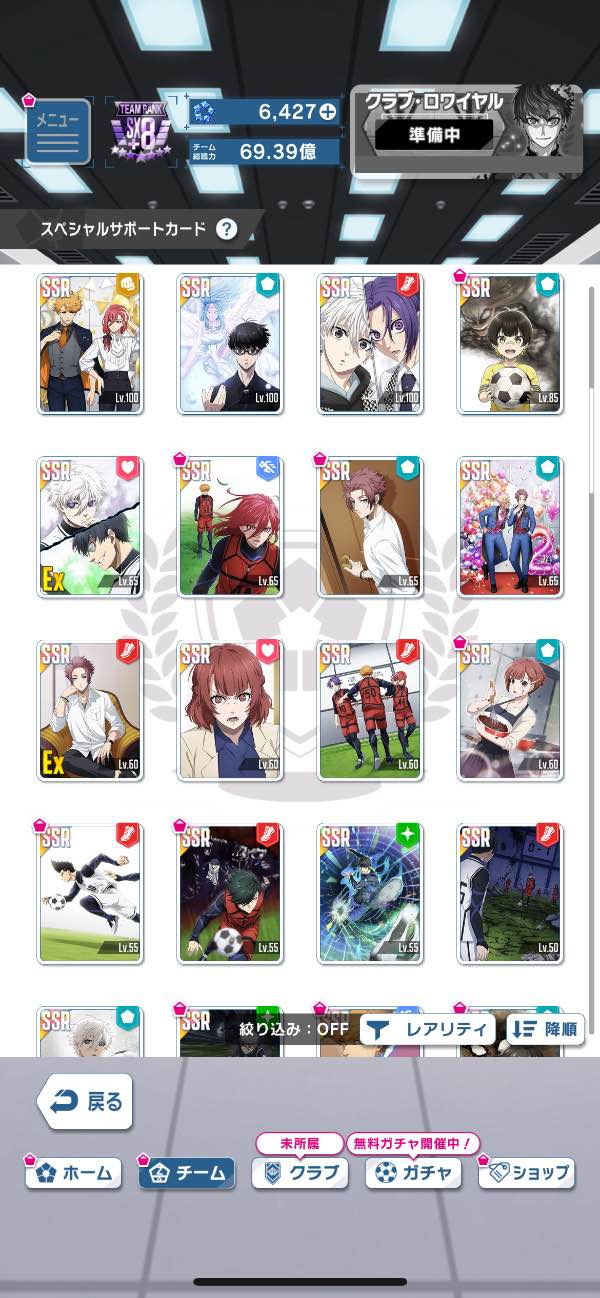This screenshot has height=1298, width=600.
Task: Open the クラブ・ロワイヤル banner
Action: click(466, 129)
